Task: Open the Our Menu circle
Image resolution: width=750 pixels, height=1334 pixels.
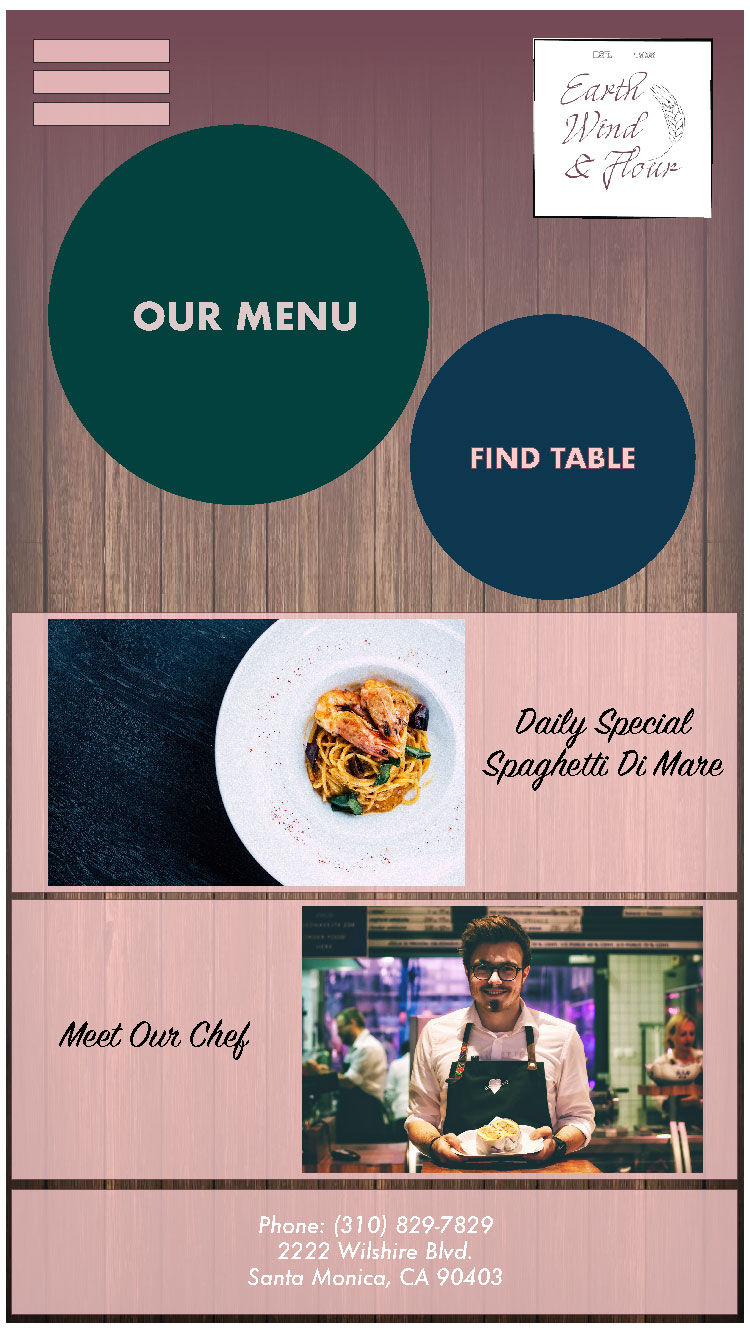Action: 239,315
